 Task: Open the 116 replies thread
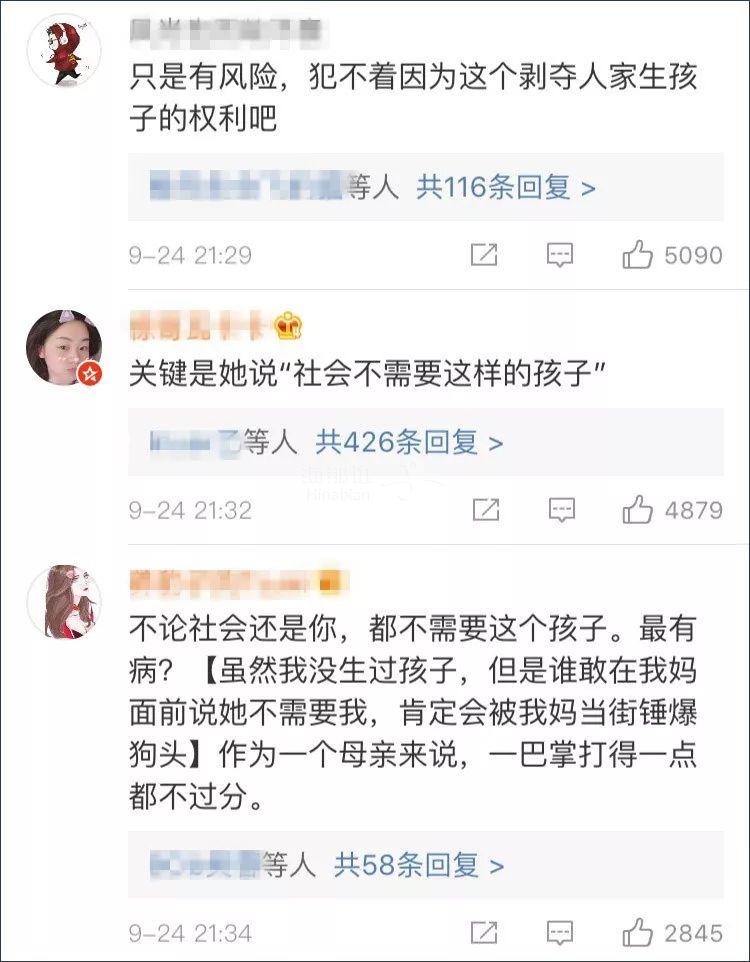tap(505, 187)
